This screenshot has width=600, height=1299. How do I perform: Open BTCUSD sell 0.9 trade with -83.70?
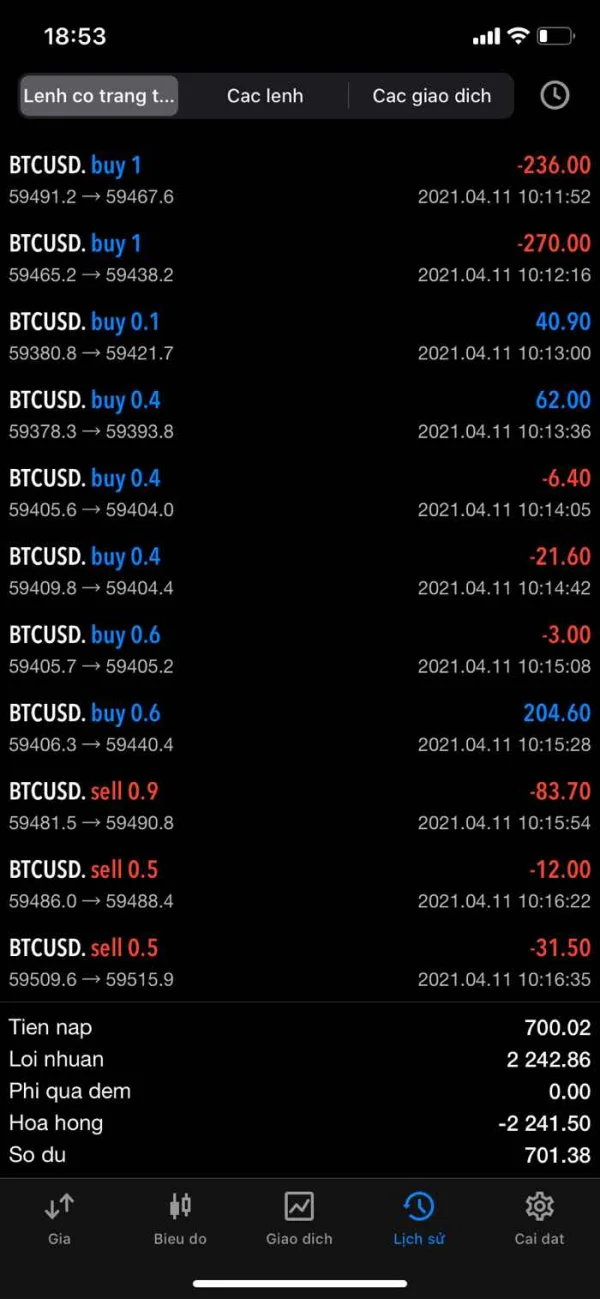pyautogui.click(x=300, y=806)
